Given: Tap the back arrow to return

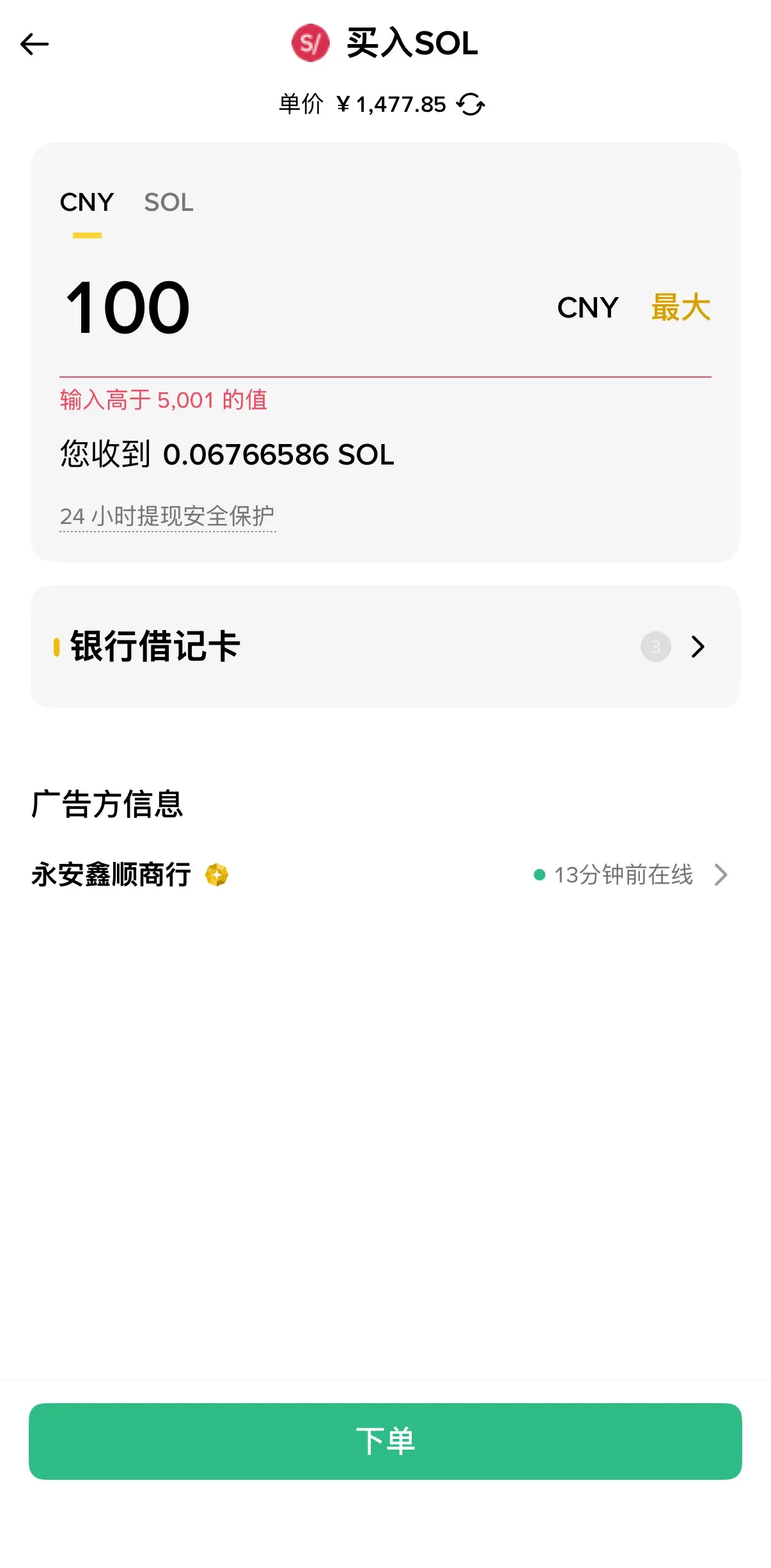Looking at the screenshot, I should [x=35, y=44].
